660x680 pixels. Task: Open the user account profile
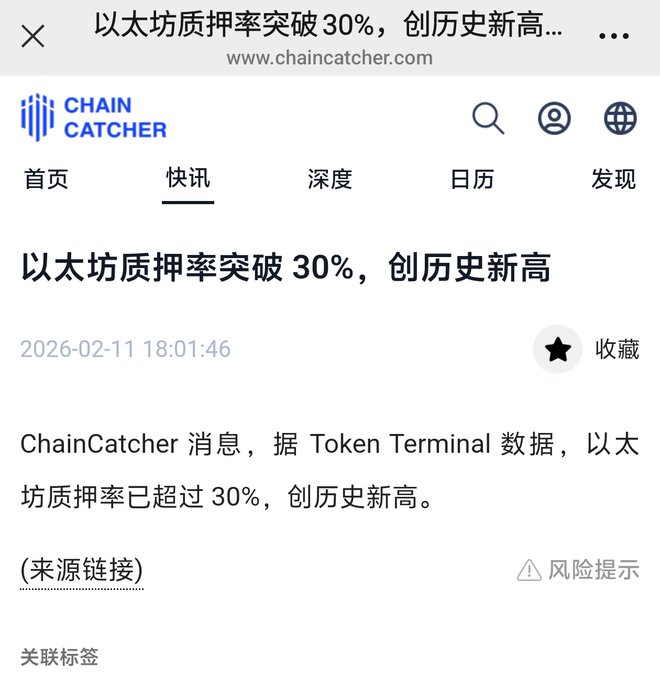[x=554, y=118]
